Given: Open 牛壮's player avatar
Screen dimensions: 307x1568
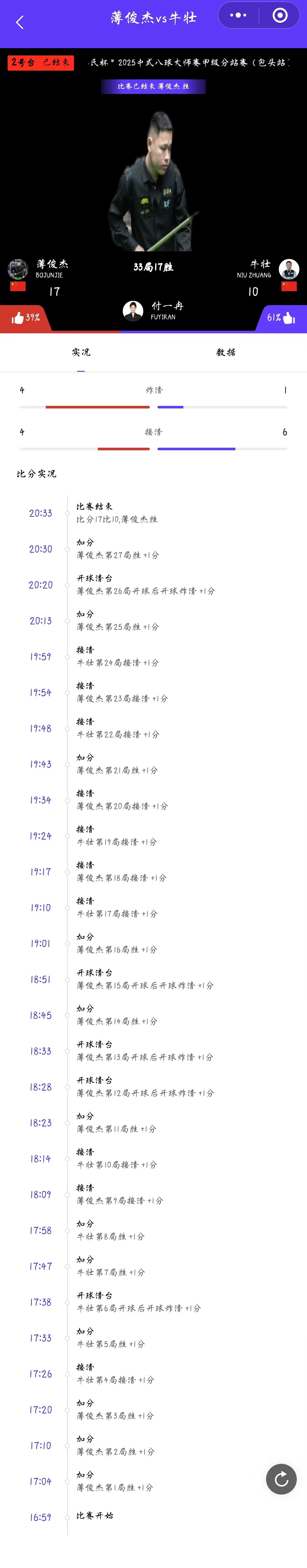Looking at the screenshot, I should coord(289,269).
